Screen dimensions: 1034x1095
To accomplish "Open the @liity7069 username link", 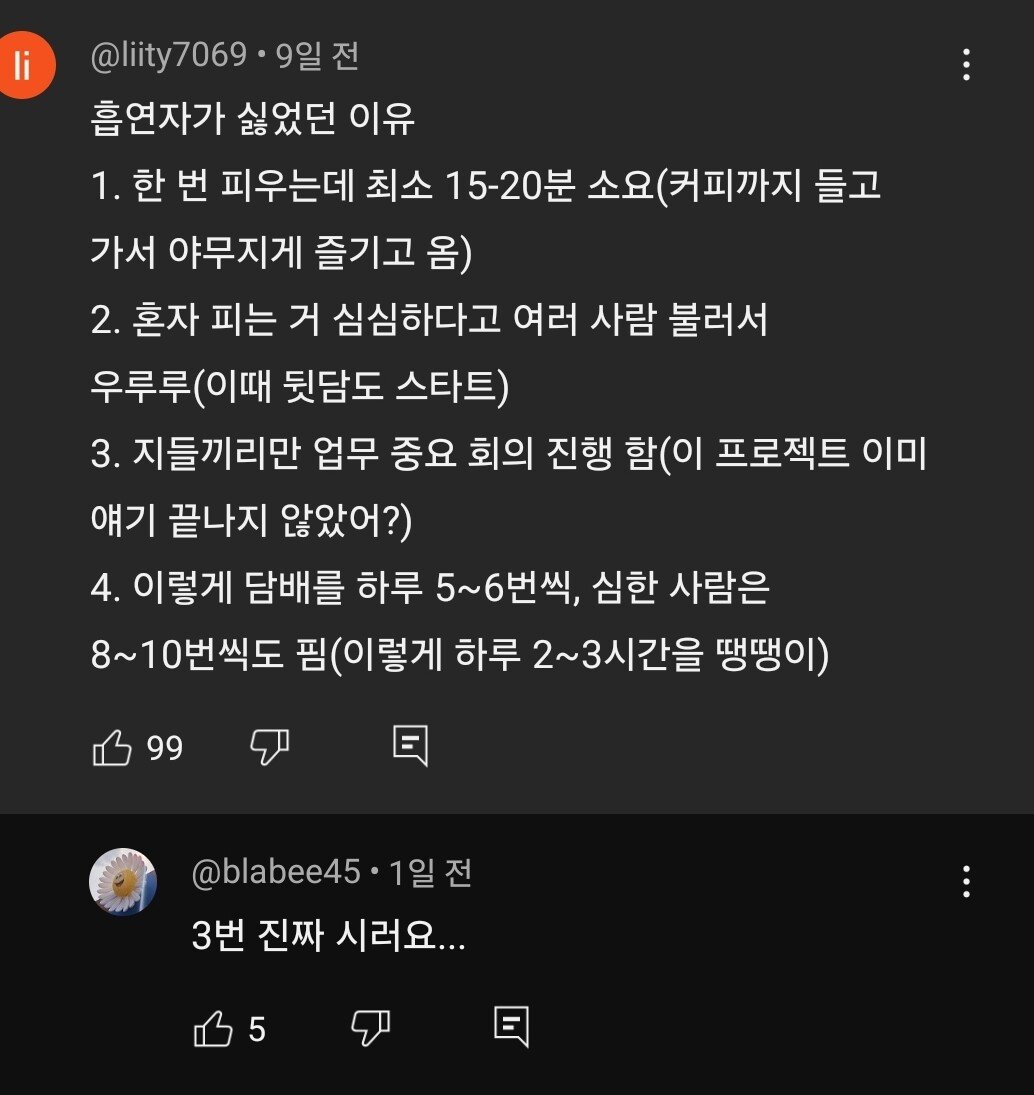I will pos(168,56).
